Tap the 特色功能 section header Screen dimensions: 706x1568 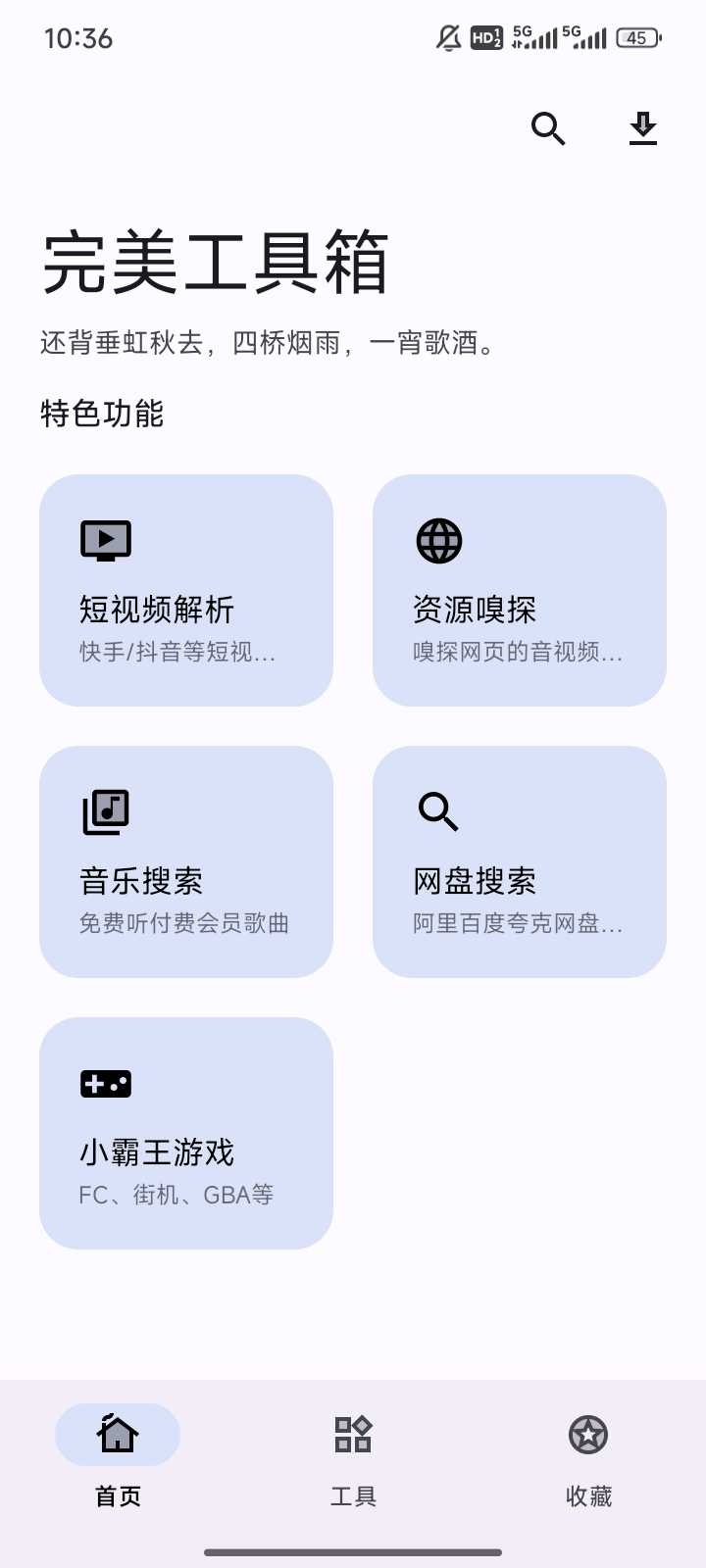[x=101, y=416]
